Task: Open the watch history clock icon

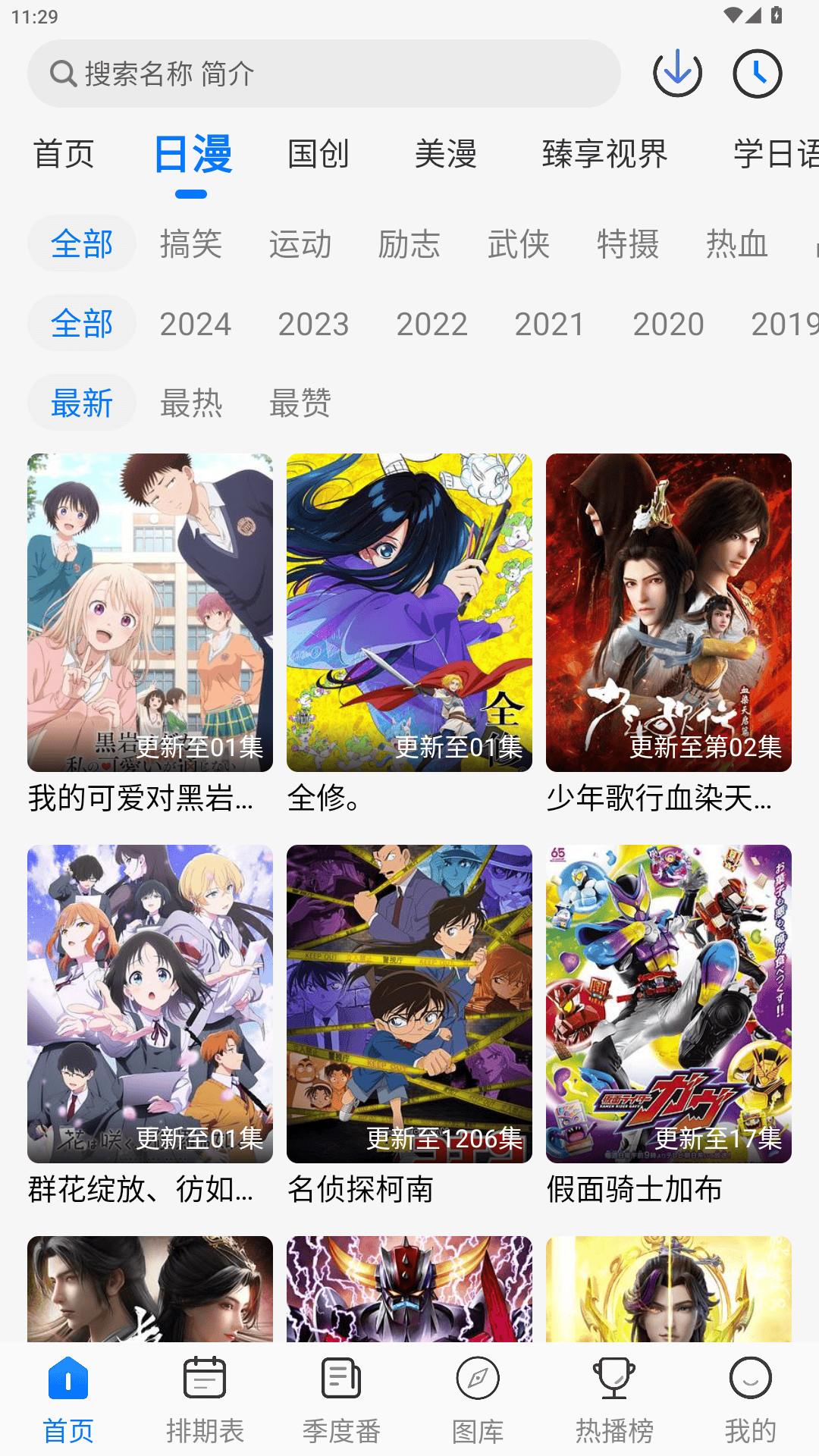Action: click(x=757, y=74)
